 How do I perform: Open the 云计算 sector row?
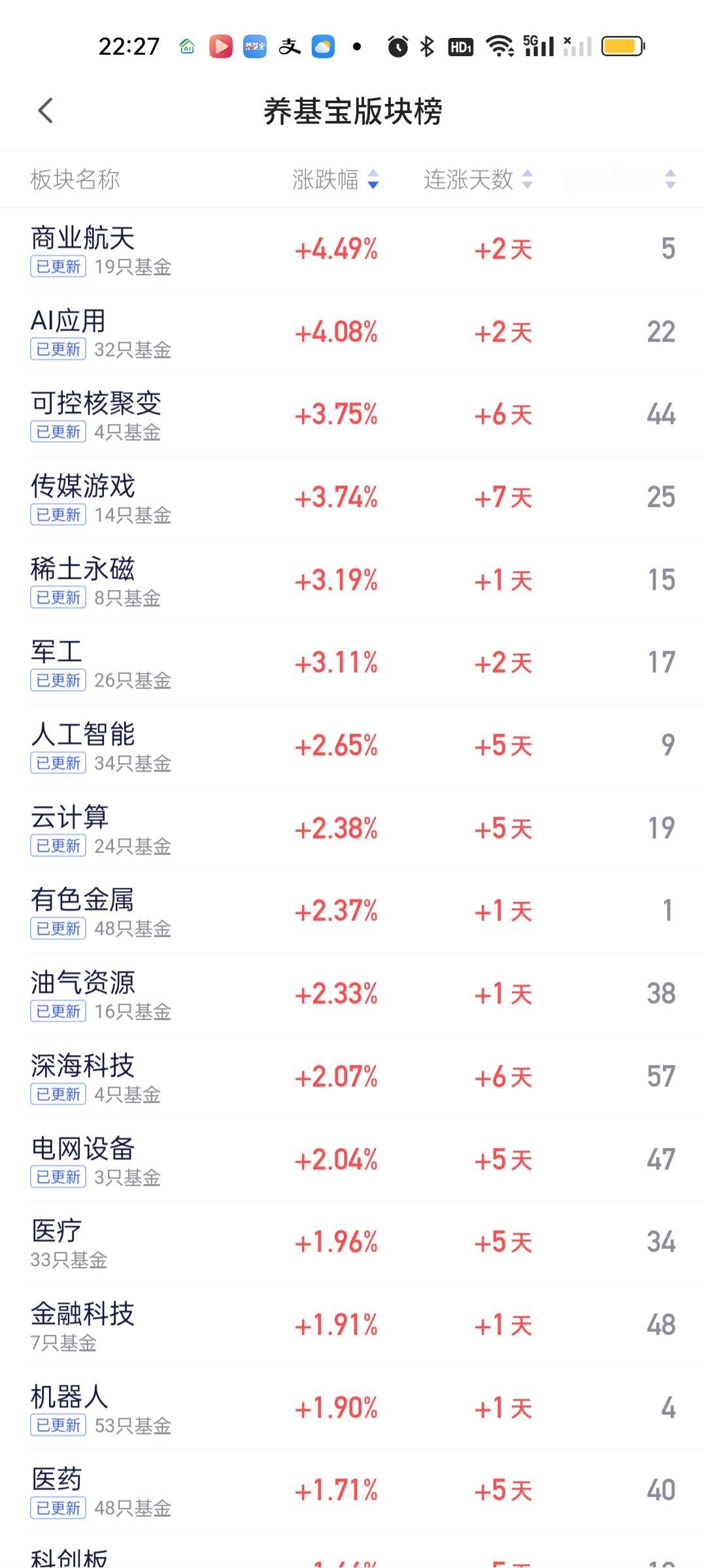coord(353,828)
